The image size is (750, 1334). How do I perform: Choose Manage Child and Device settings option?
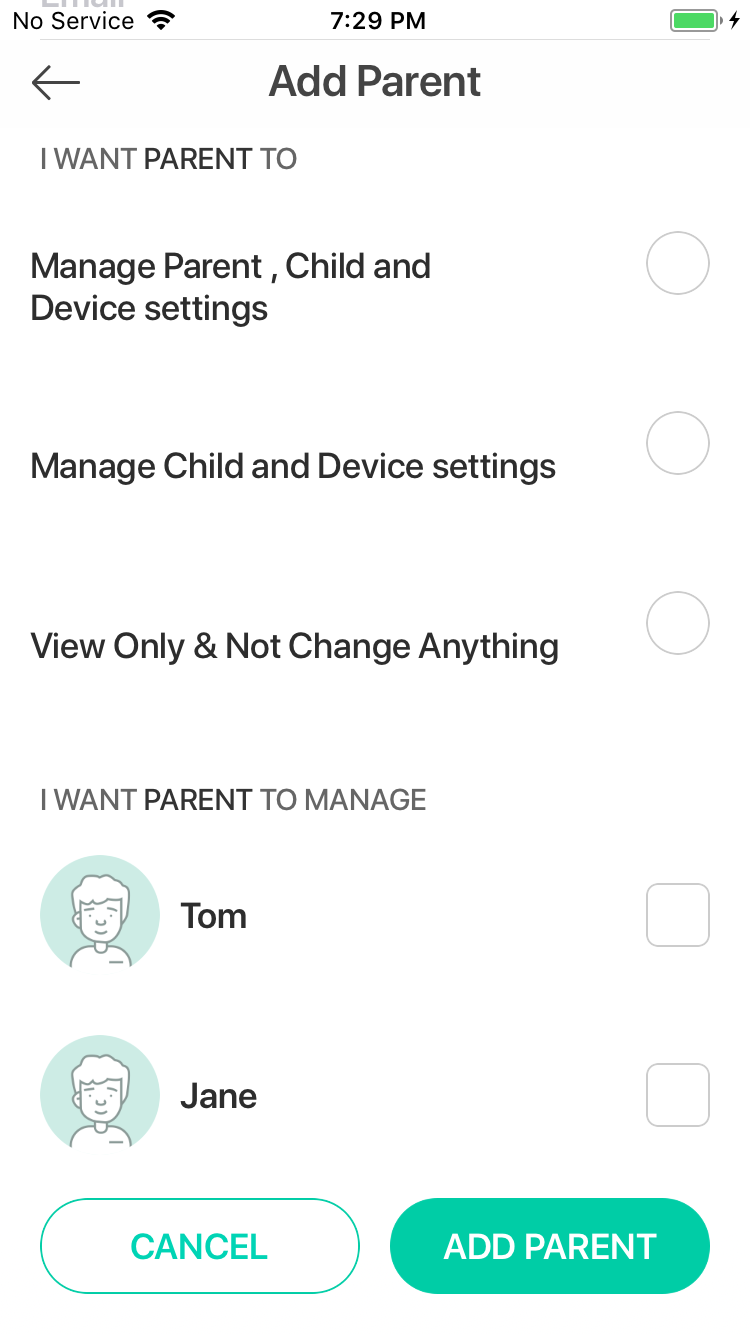(677, 443)
